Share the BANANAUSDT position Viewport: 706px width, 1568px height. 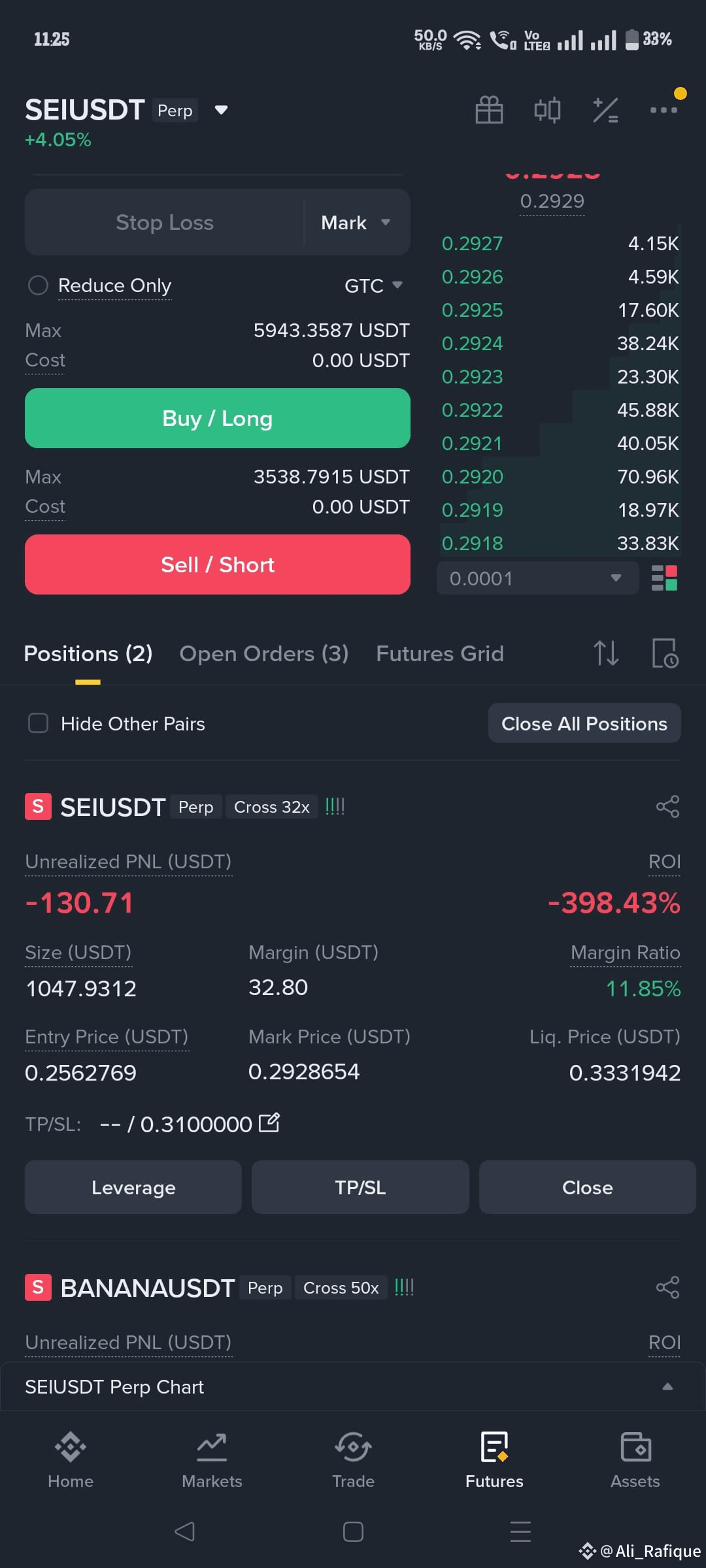667,1286
